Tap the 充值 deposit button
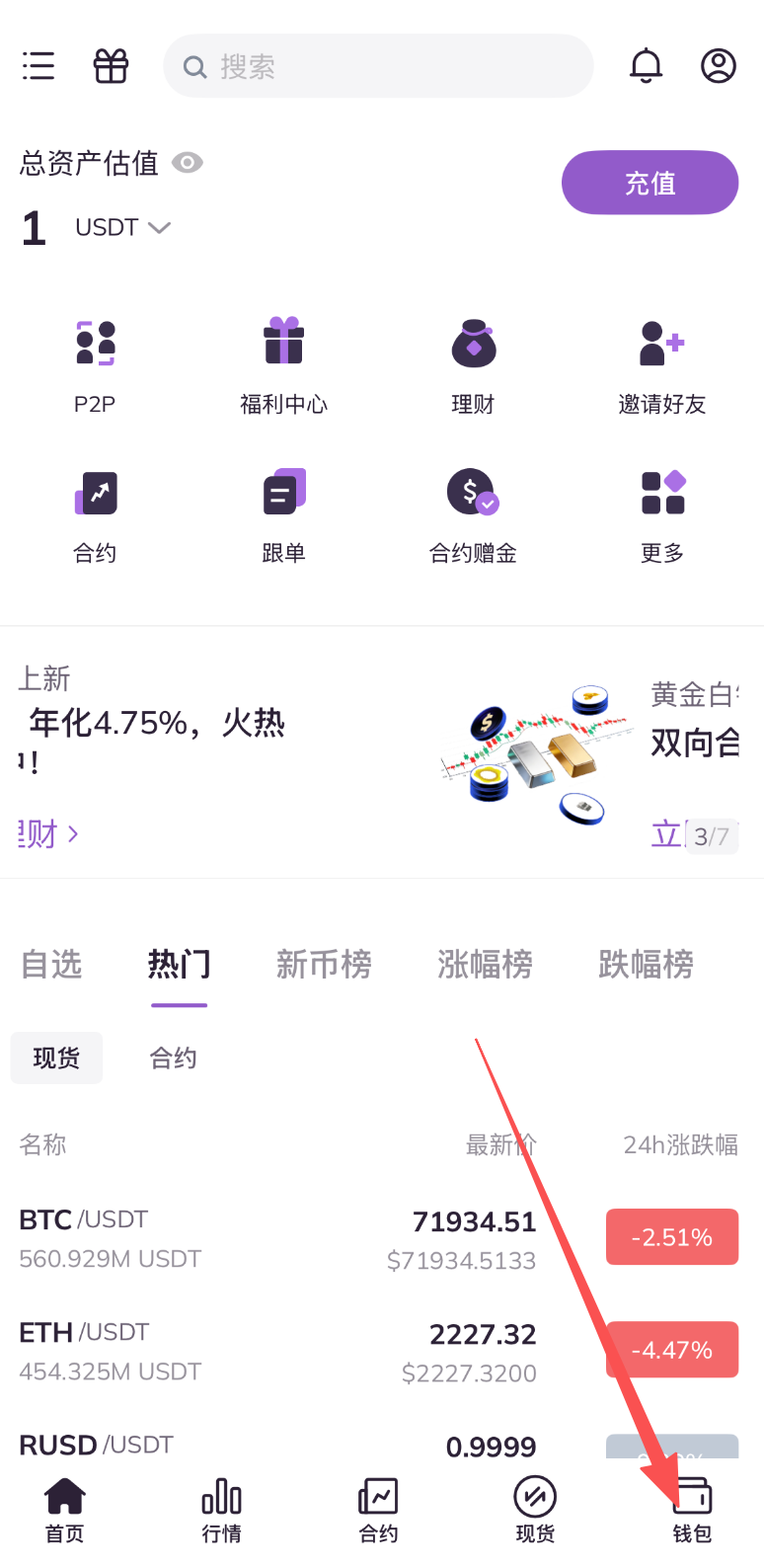This screenshot has width=764, height=1568. point(649,183)
